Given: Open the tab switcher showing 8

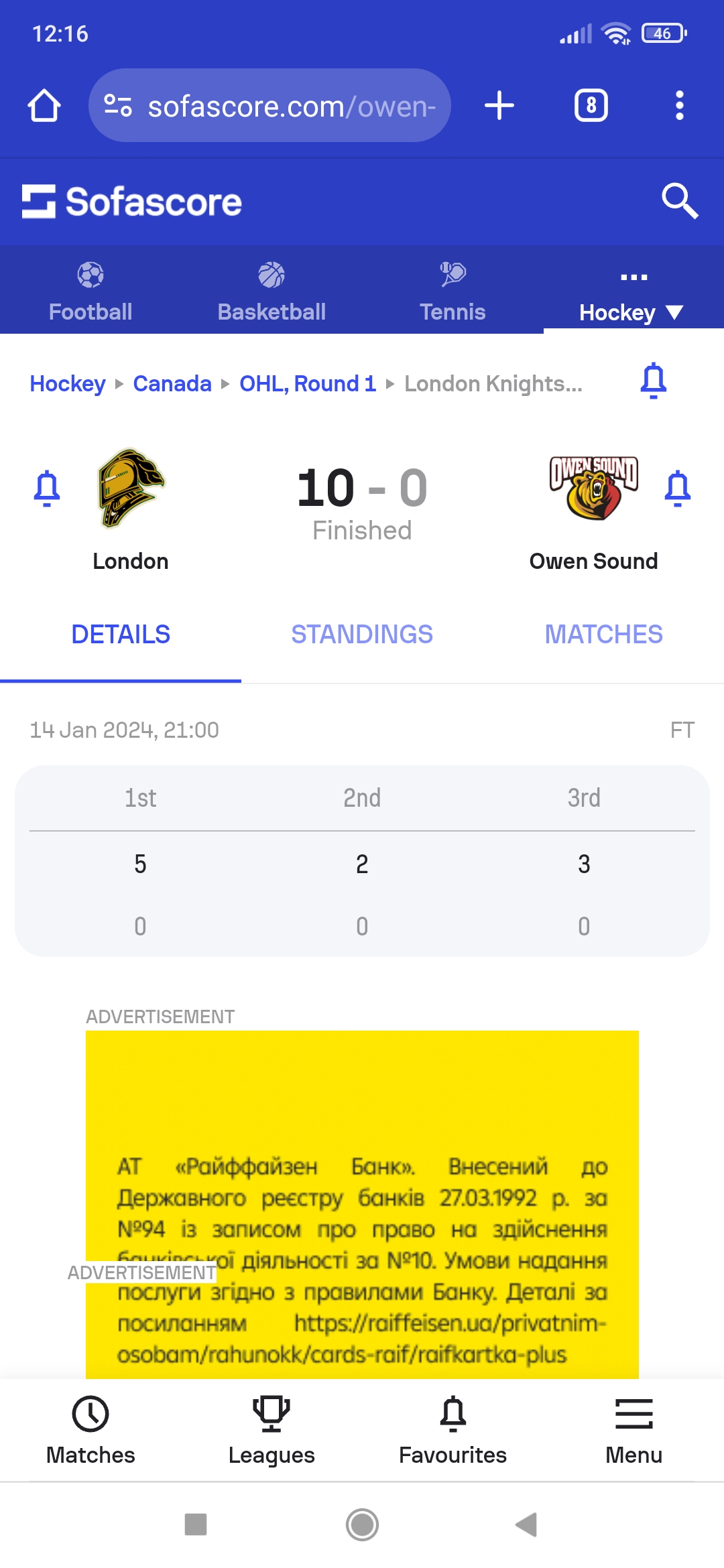Looking at the screenshot, I should coord(591,106).
